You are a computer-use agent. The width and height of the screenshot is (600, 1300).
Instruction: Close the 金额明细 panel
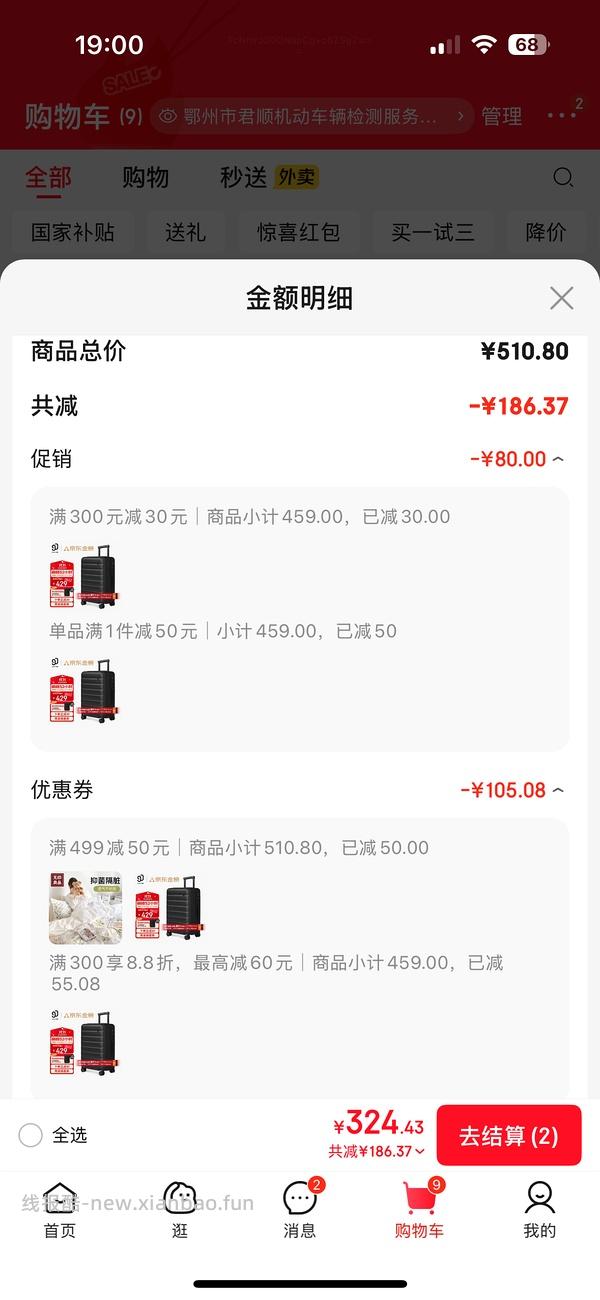[561, 298]
